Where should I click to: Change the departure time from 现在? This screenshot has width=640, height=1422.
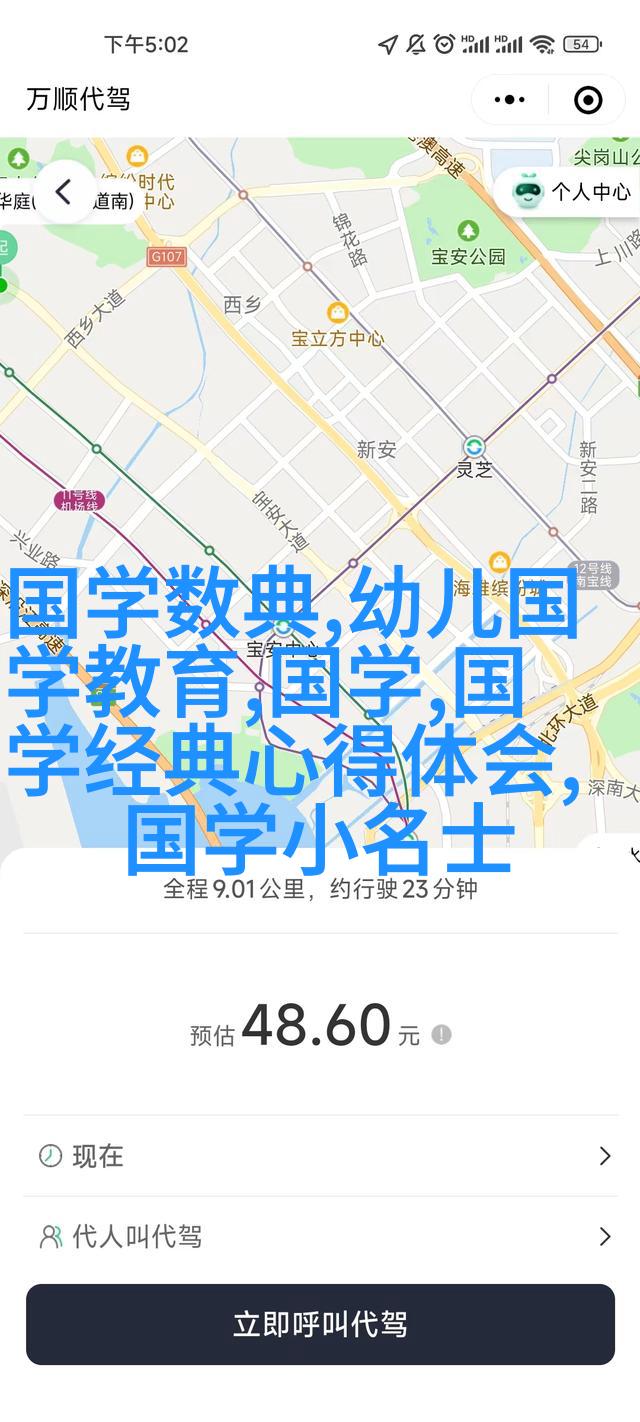[320, 1156]
